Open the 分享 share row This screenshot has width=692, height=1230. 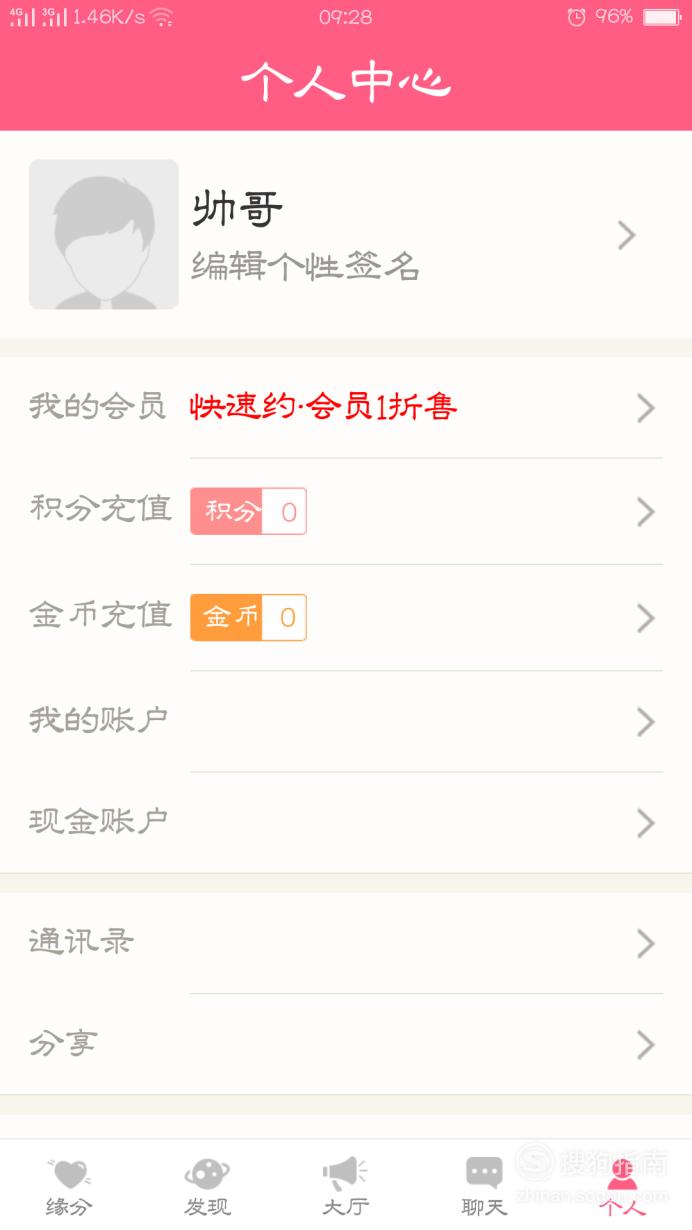click(346, 1045)
